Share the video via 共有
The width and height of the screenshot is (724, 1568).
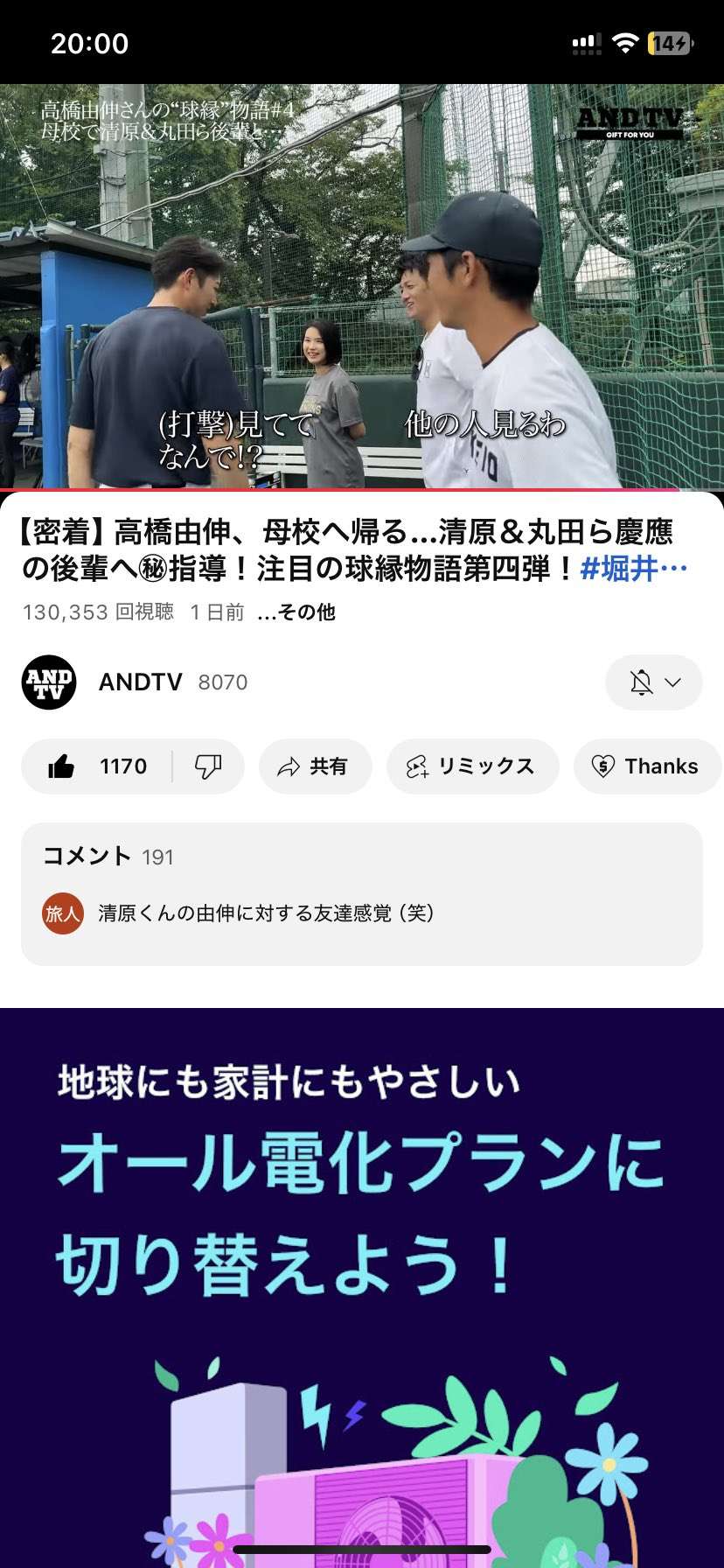[315, 766]
